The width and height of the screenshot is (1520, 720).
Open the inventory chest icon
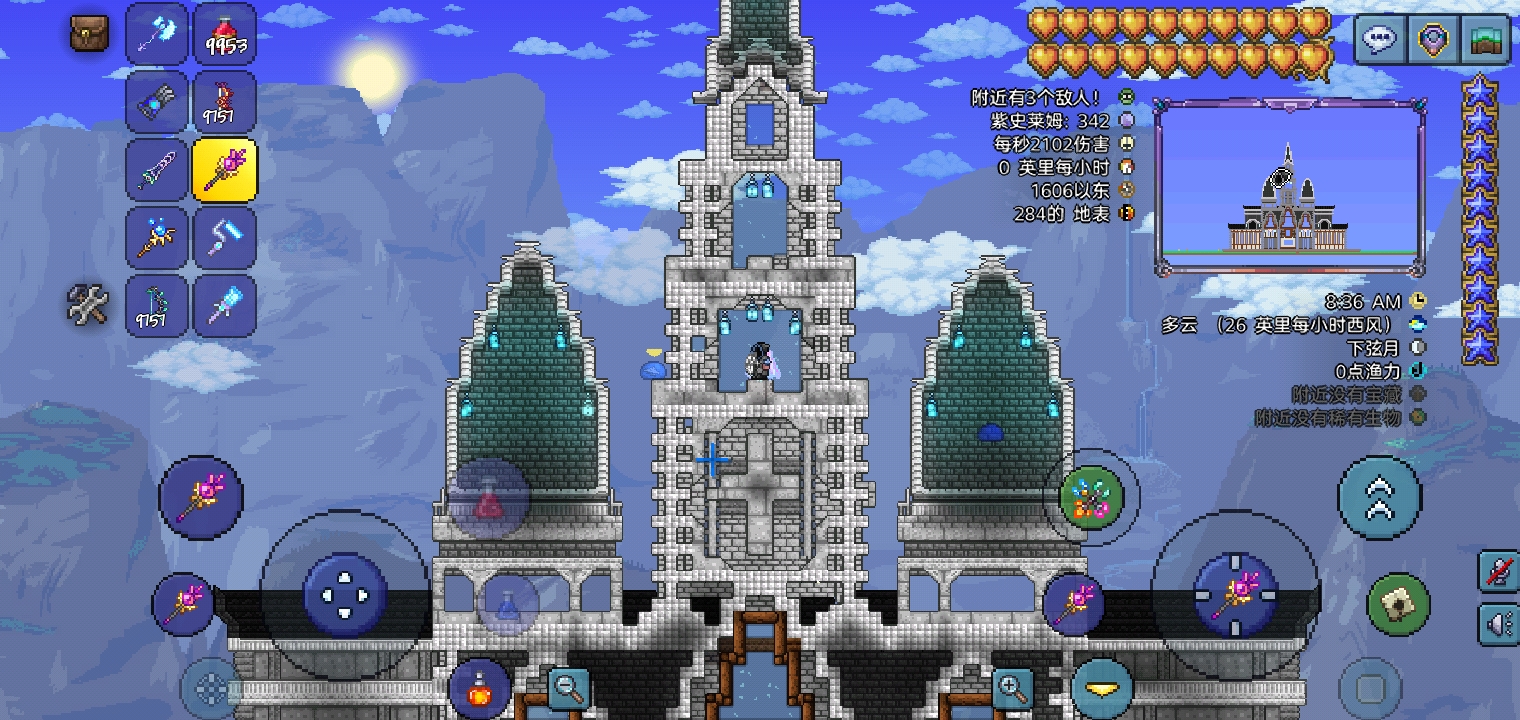click(89, 33)
